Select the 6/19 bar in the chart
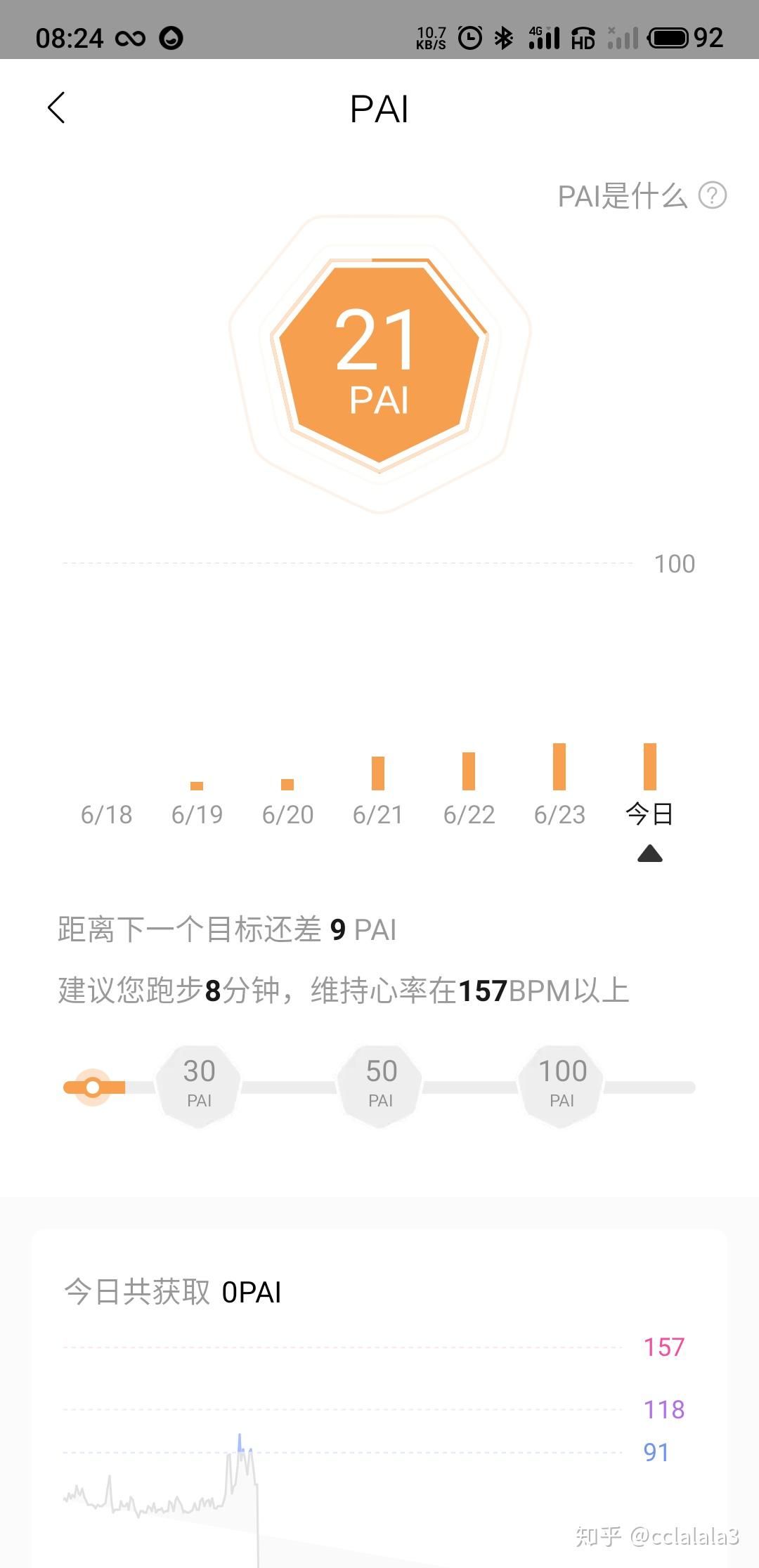Image resolution: width=759 pixels, height=1568 pixels. click(x=197, y=785)
